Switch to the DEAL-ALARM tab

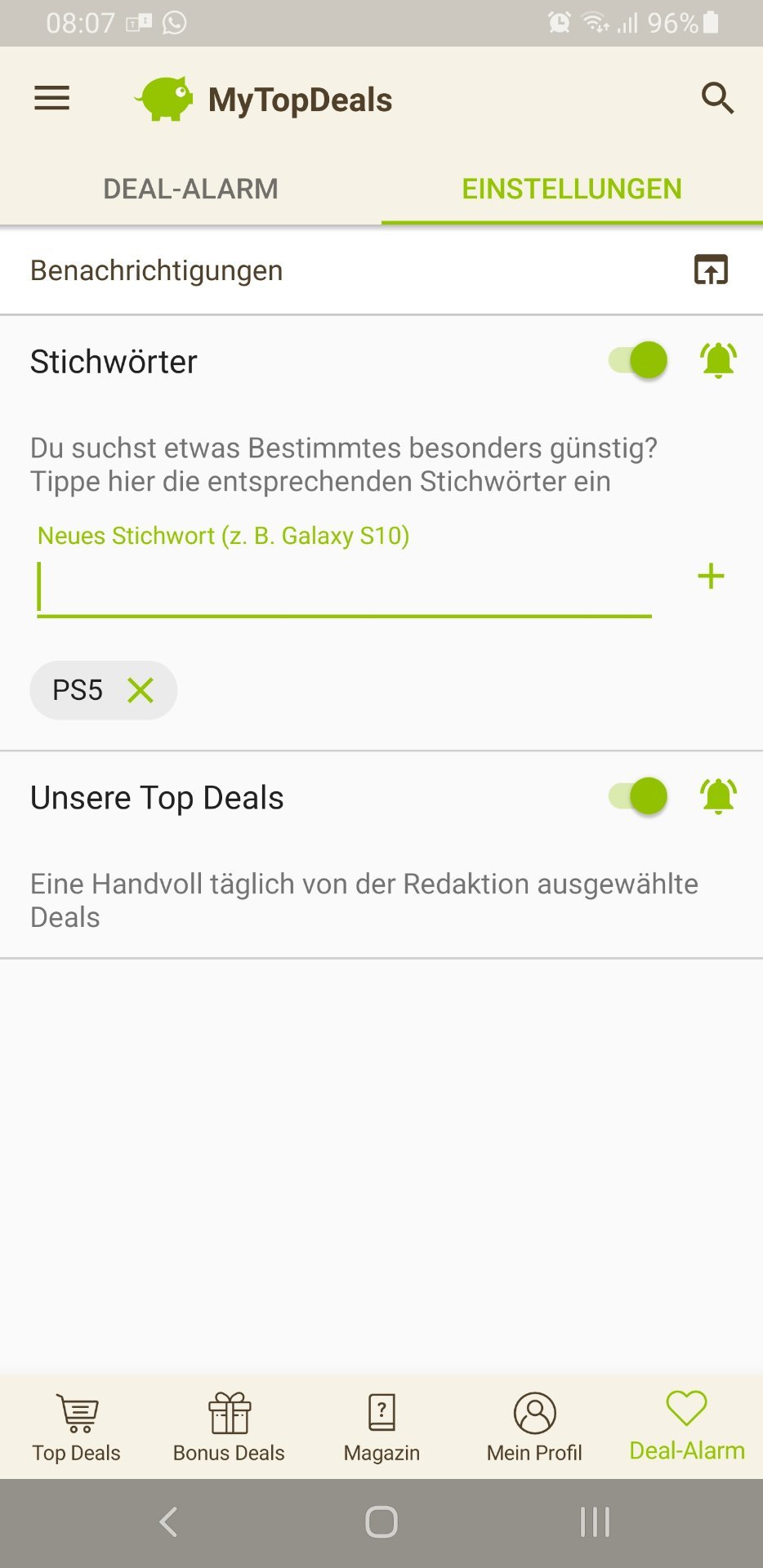click(x=190, y=189)
